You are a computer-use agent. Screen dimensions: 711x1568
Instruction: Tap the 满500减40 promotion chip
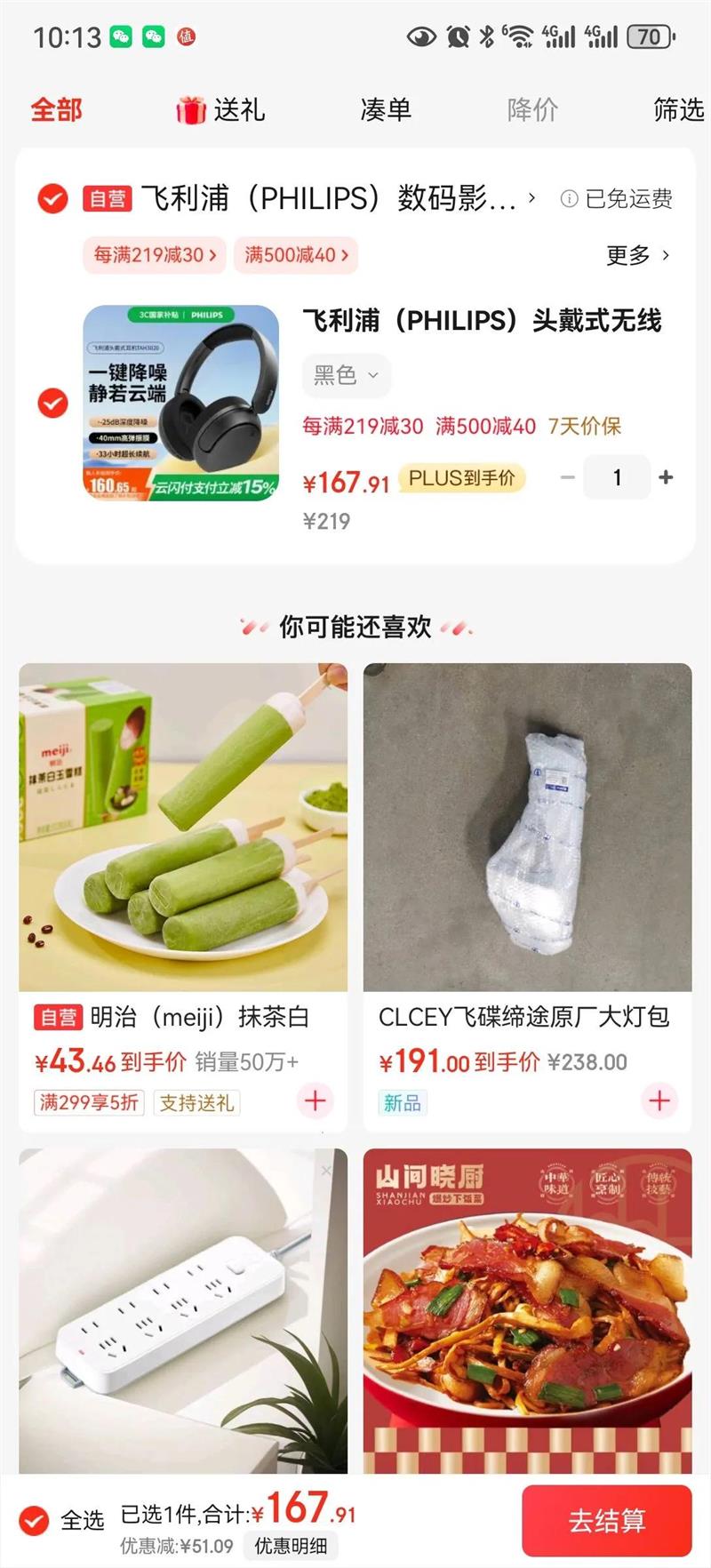point(296,255)
